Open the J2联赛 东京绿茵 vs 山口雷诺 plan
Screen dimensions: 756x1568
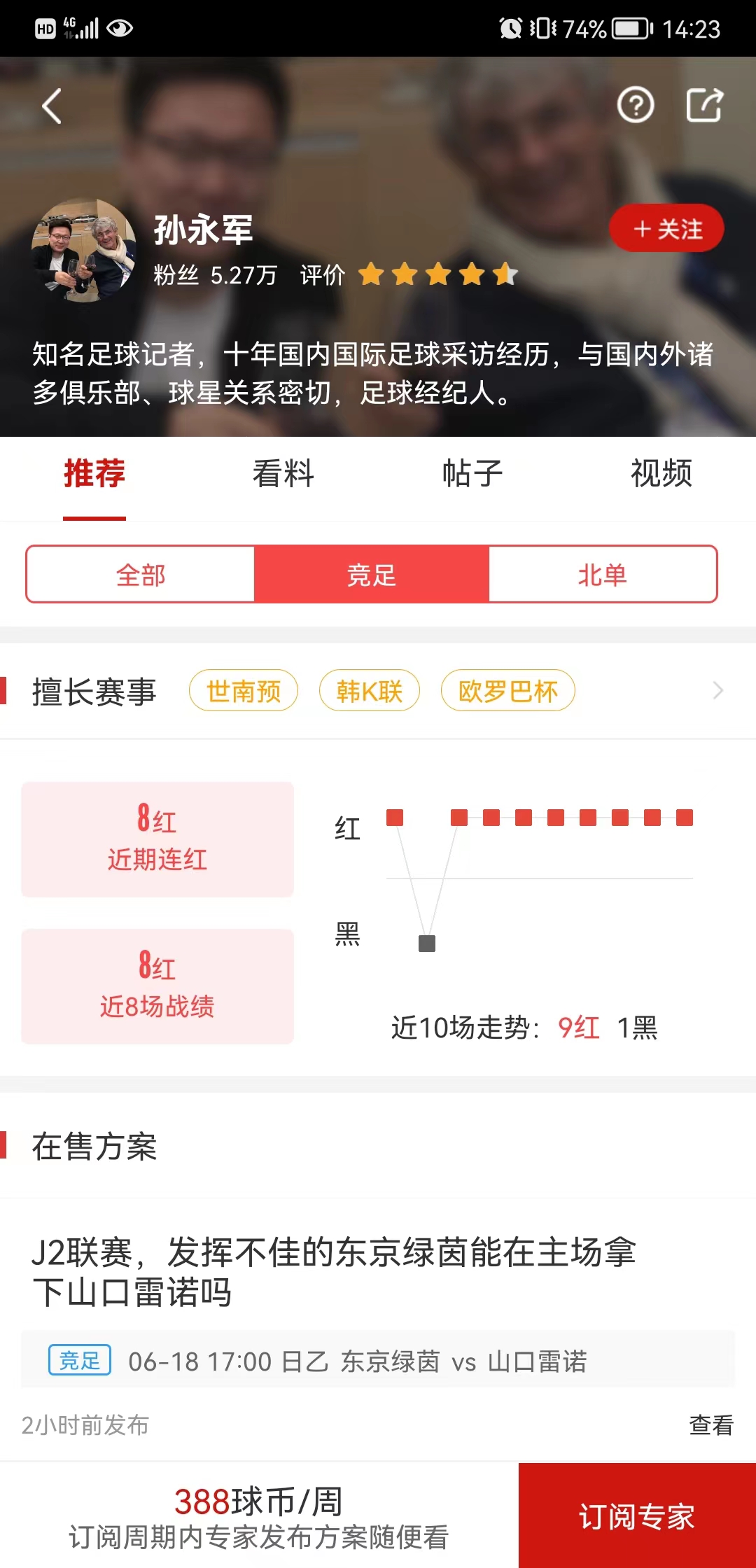[x=333, y=1272]
